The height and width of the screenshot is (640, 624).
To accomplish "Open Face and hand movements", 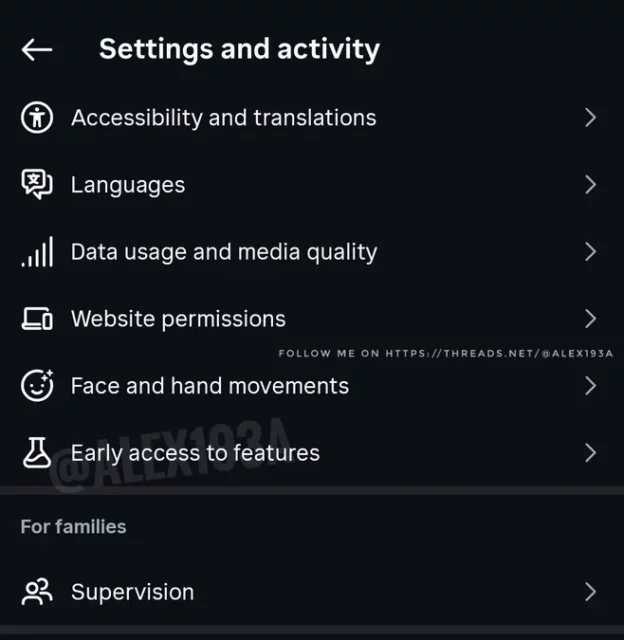I will pyautogui.click(x=210, y=386).
